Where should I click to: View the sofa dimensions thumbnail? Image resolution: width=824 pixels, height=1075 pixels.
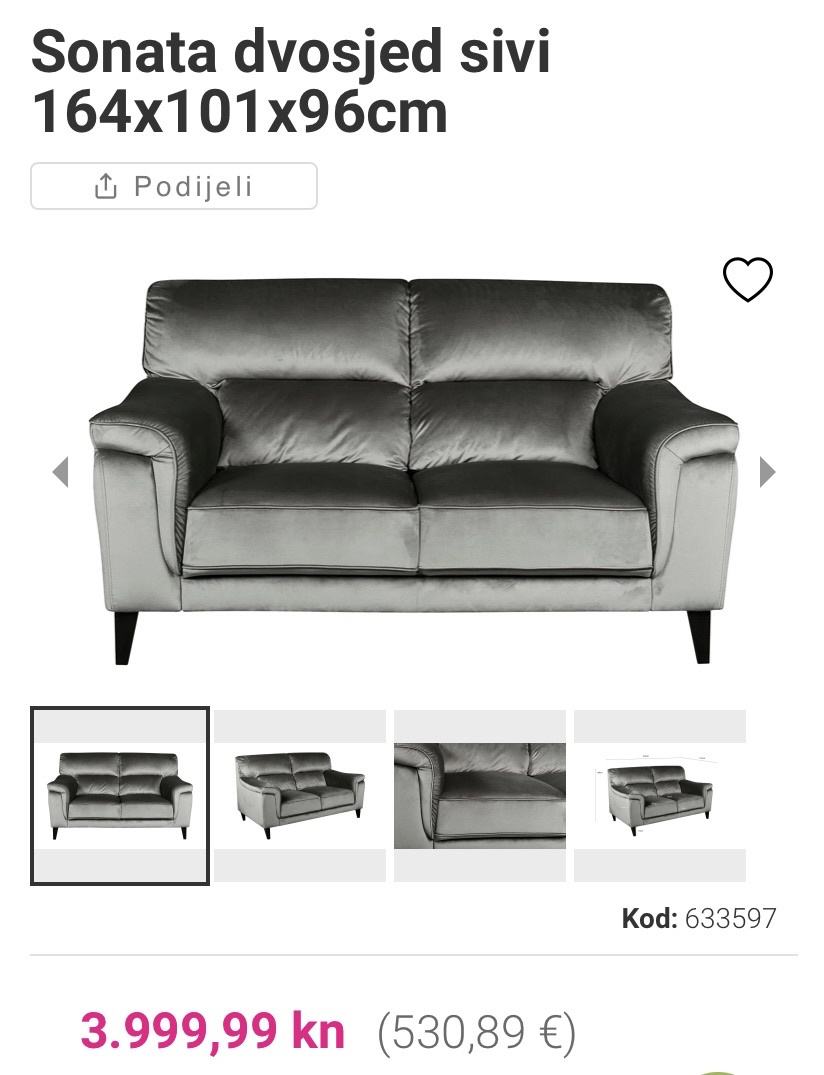pyautogui.click(x=660, y=796)
